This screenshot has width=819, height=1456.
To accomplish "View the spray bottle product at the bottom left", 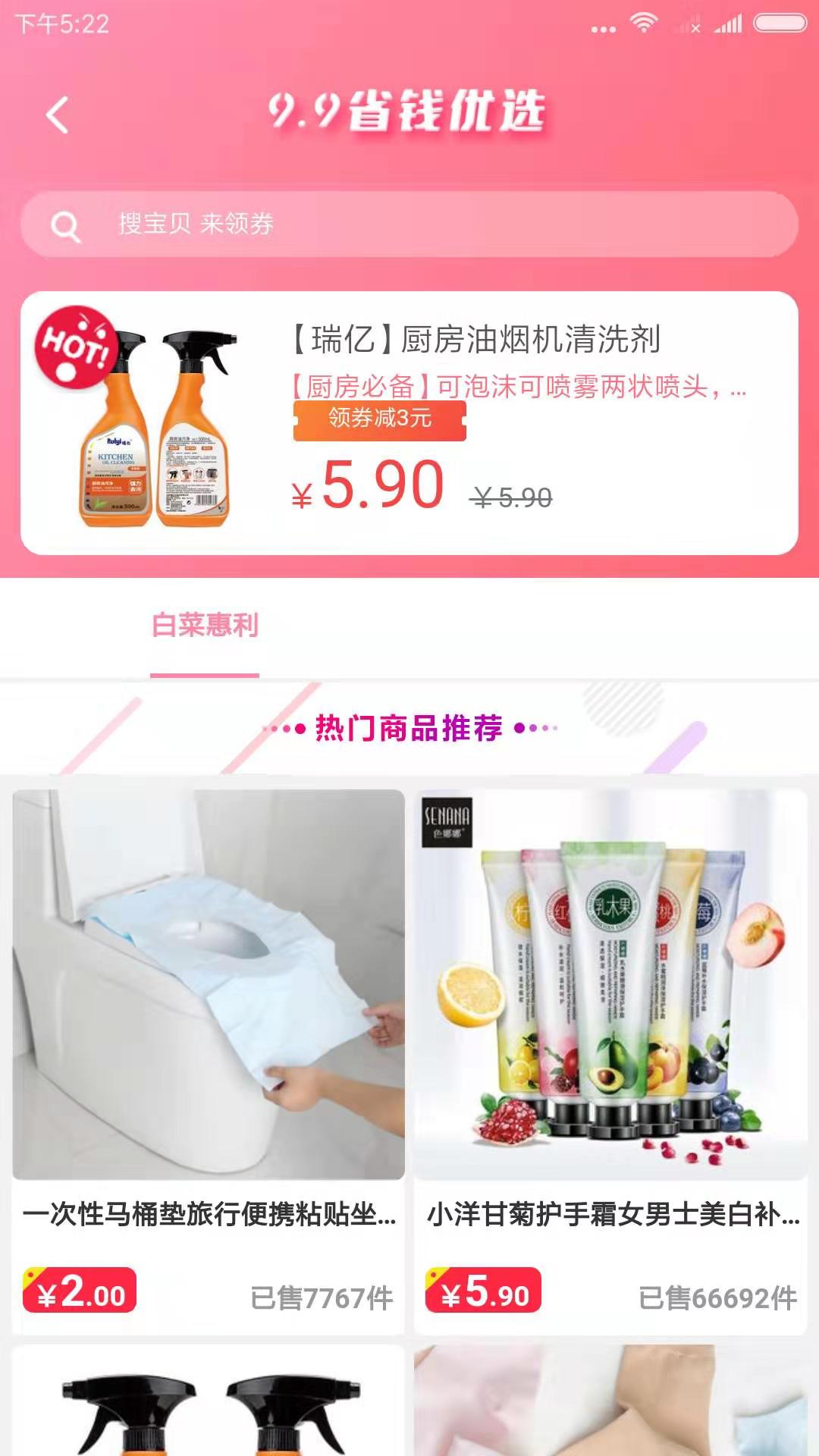I will point(209,1403).
